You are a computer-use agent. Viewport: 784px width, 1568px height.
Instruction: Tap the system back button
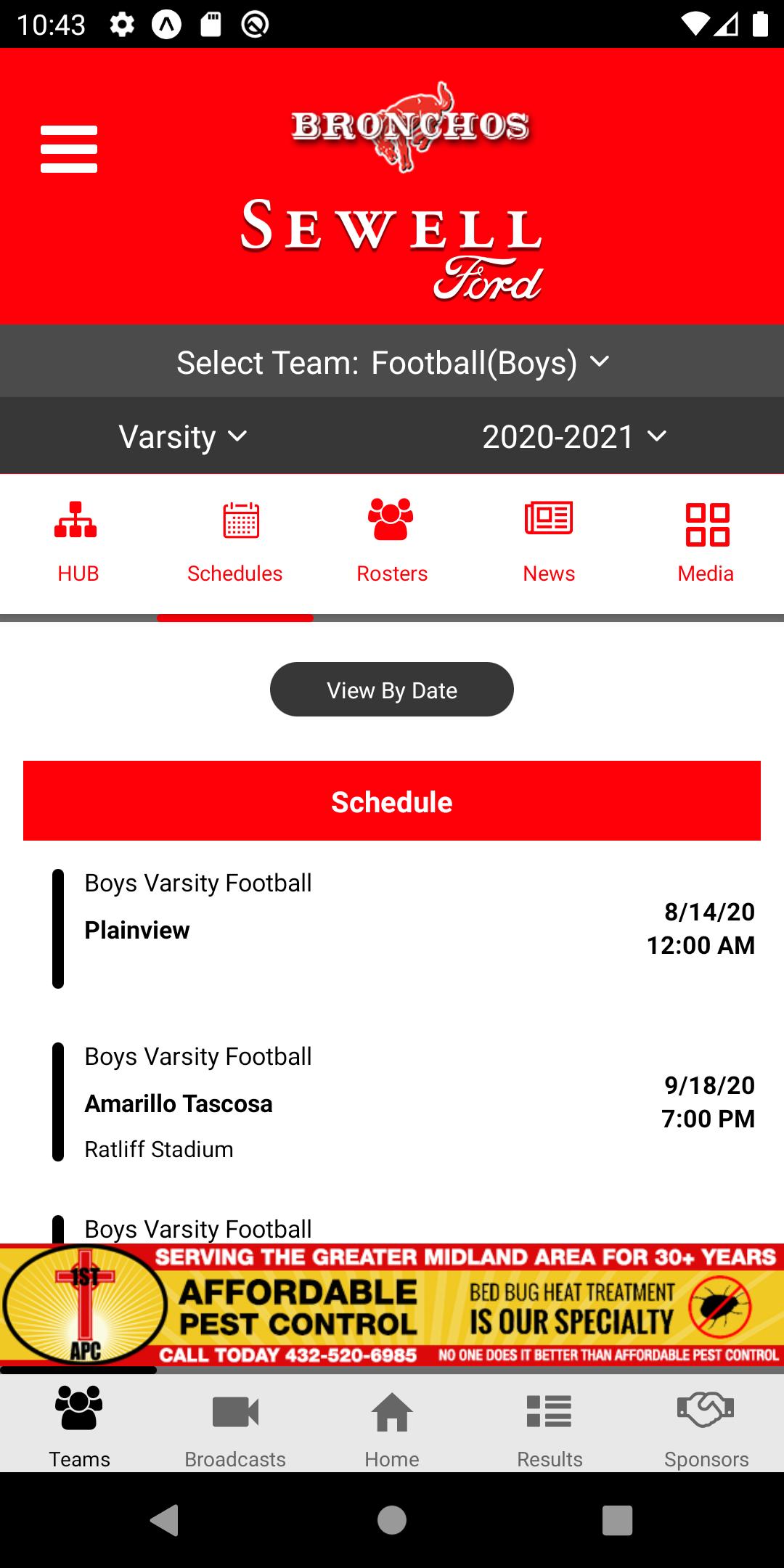tap(165, 1519)
